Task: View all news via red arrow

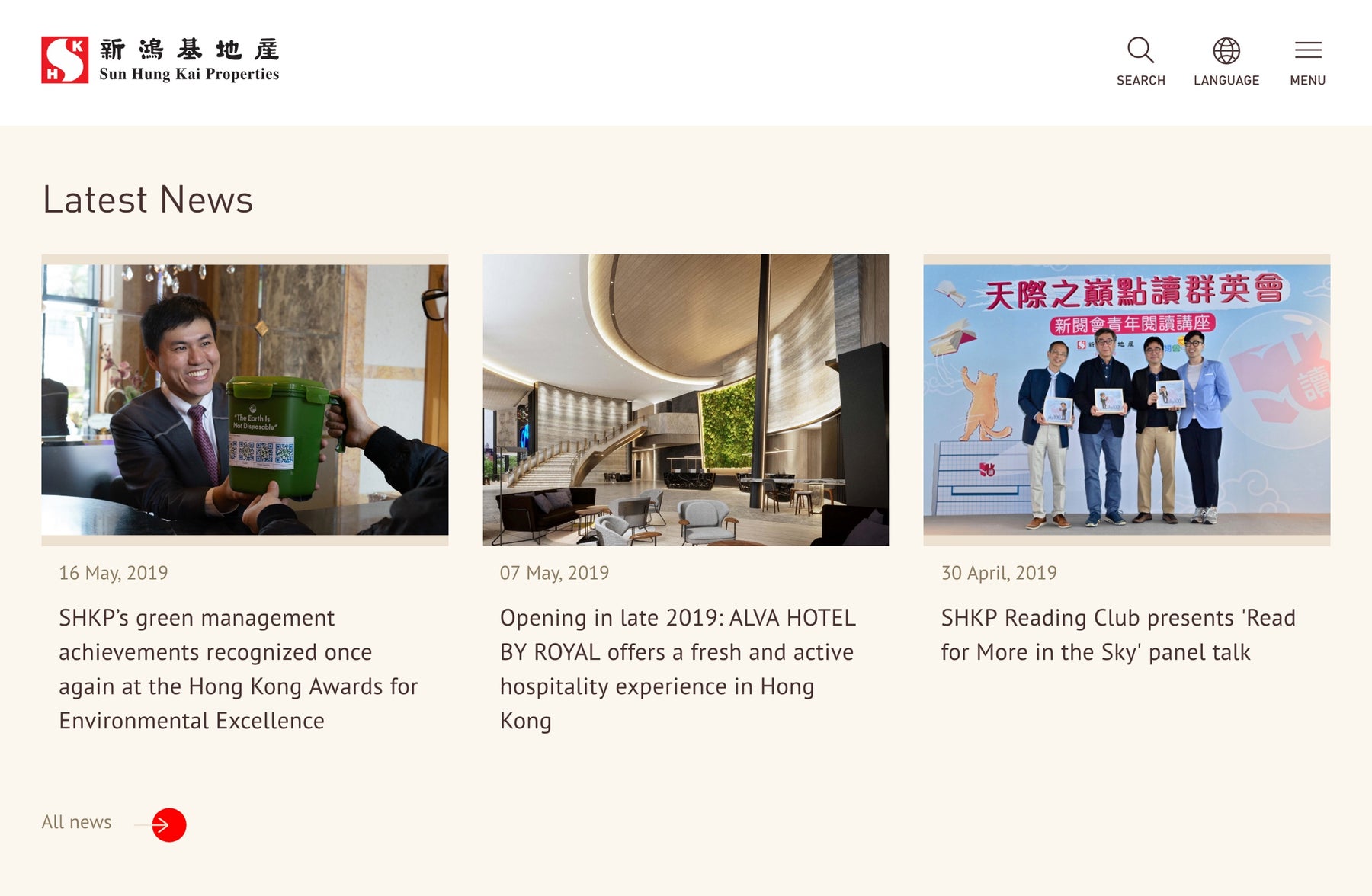Action: coord(168,824)
